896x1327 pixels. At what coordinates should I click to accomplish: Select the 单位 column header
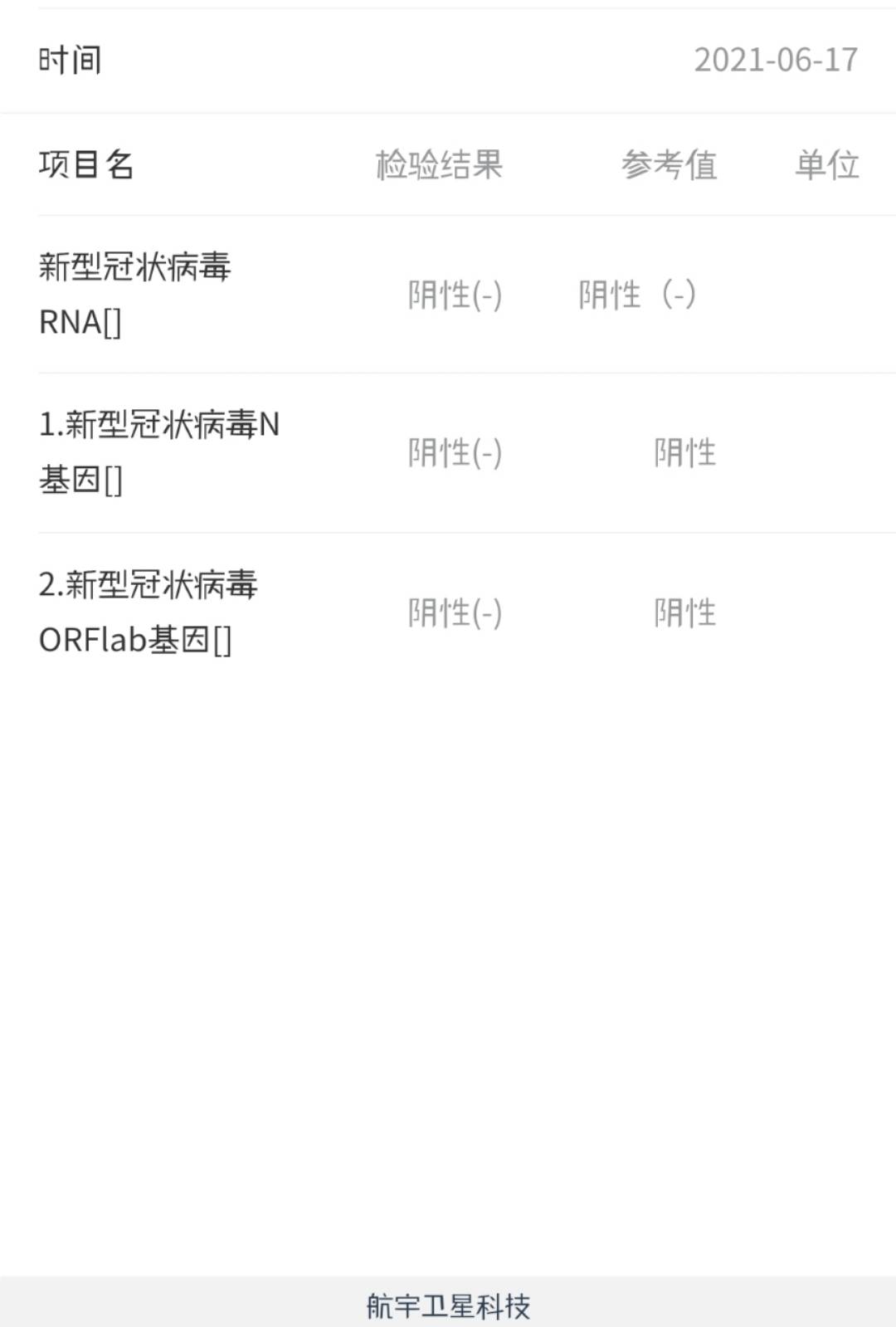click(826, 165)
